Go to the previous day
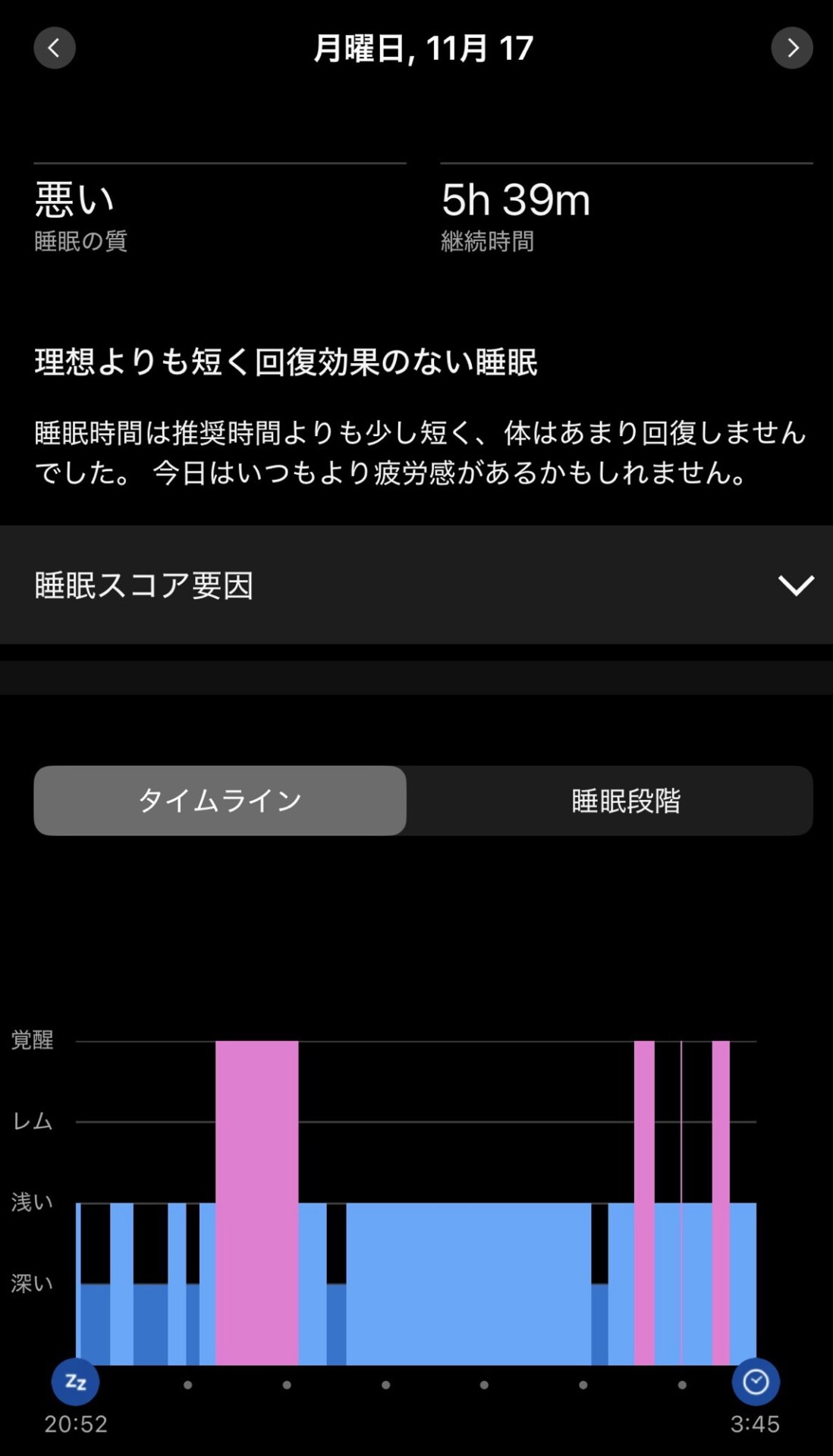 click(55, 49)
